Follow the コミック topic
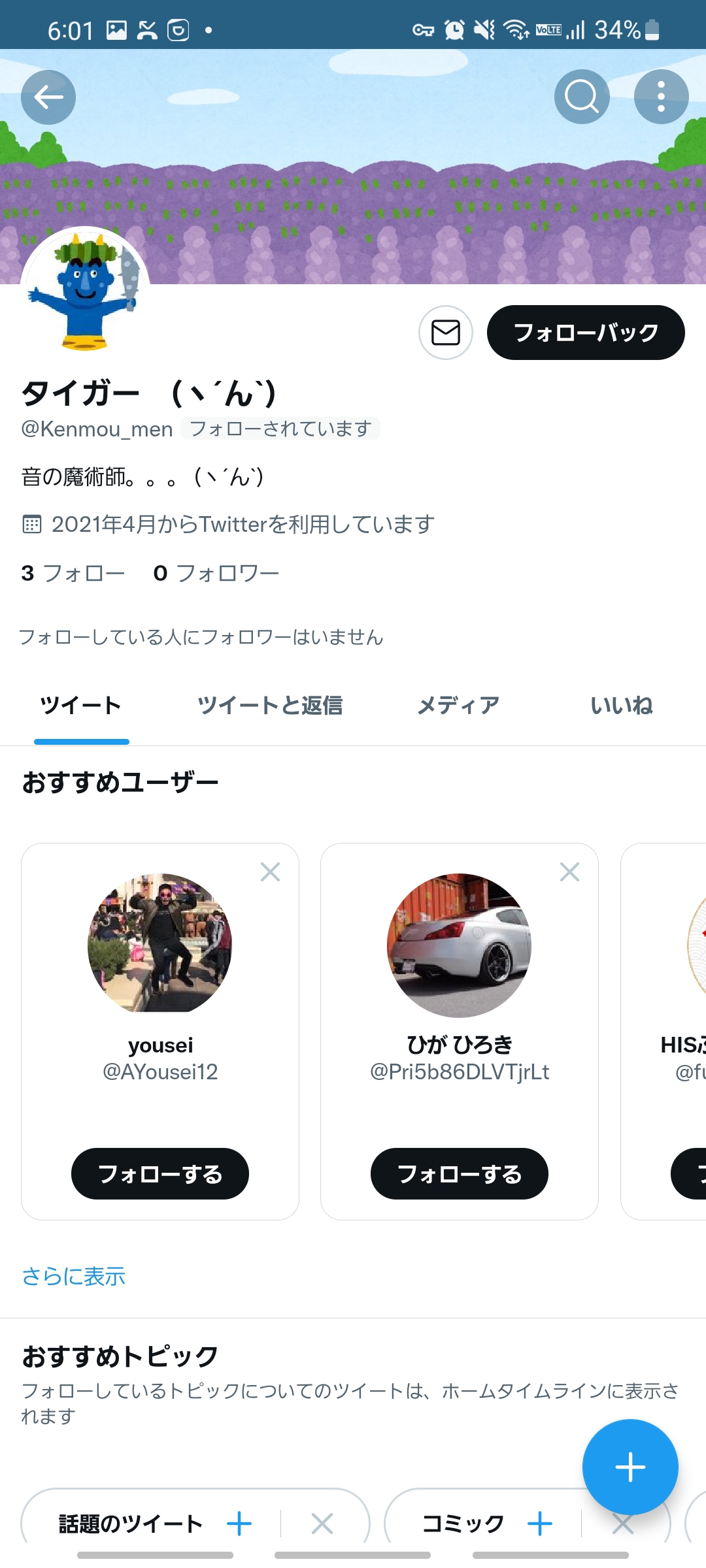 (x=540, y=1524)
